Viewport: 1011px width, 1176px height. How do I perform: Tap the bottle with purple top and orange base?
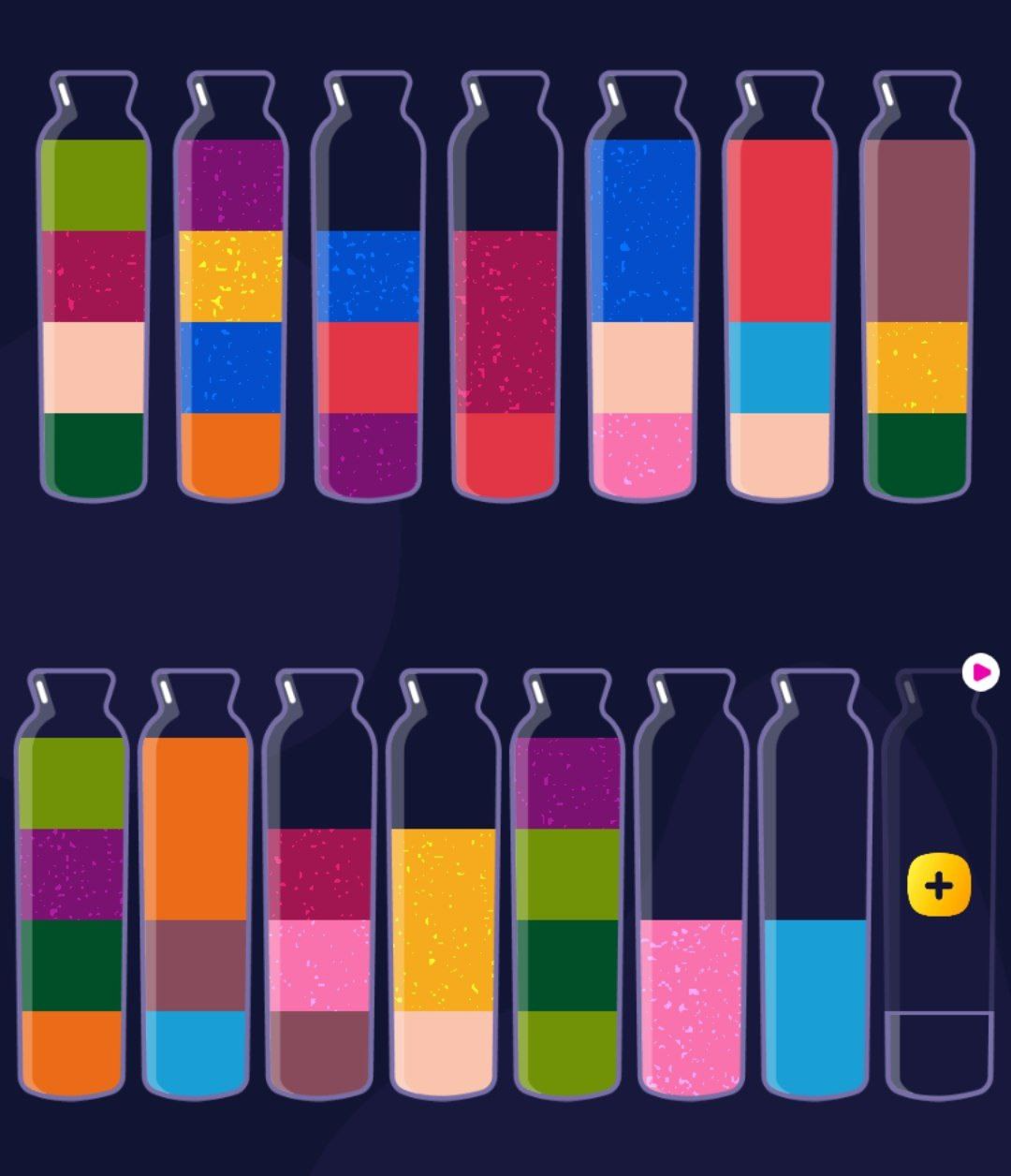[x=230, y=300]
